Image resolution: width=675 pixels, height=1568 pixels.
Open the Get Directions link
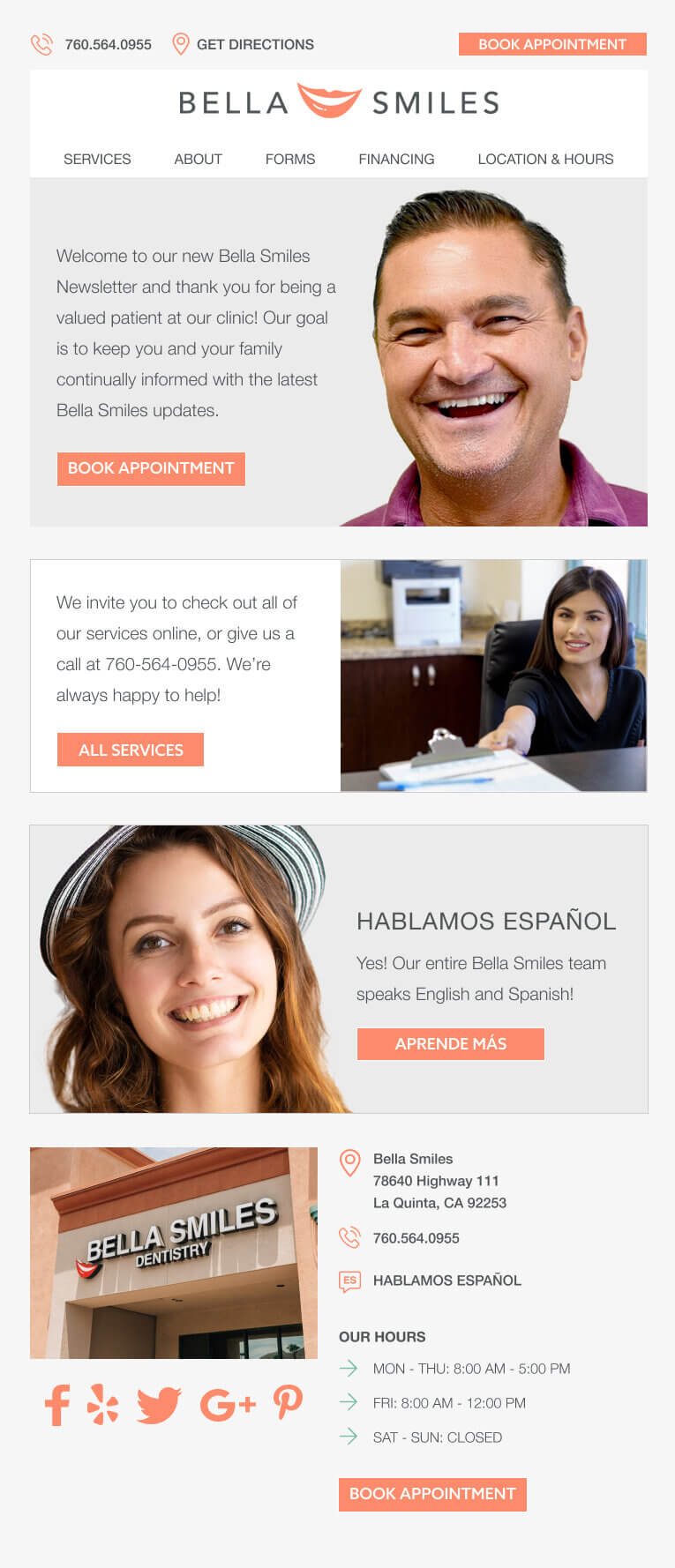(254, 44)
